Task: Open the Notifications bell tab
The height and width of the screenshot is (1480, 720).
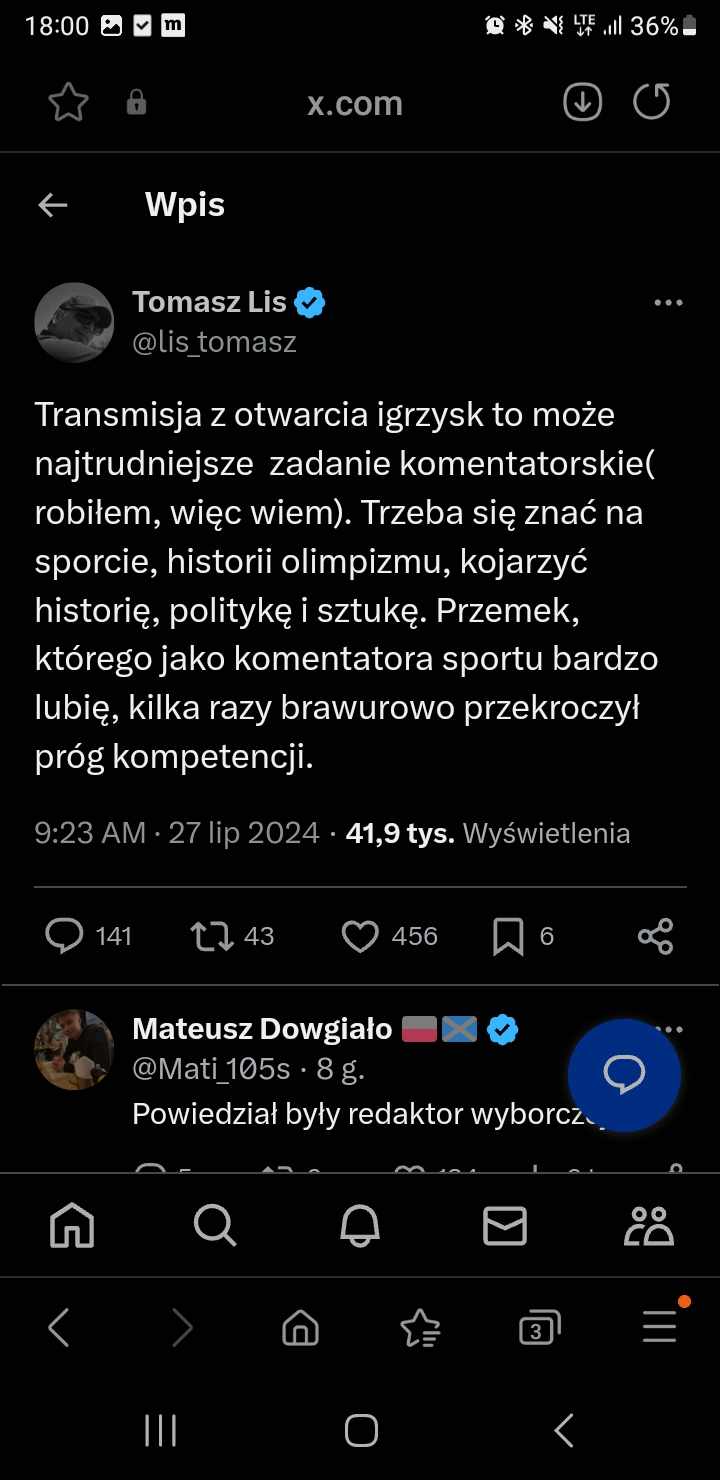Action: click(x=360, y=1224)
